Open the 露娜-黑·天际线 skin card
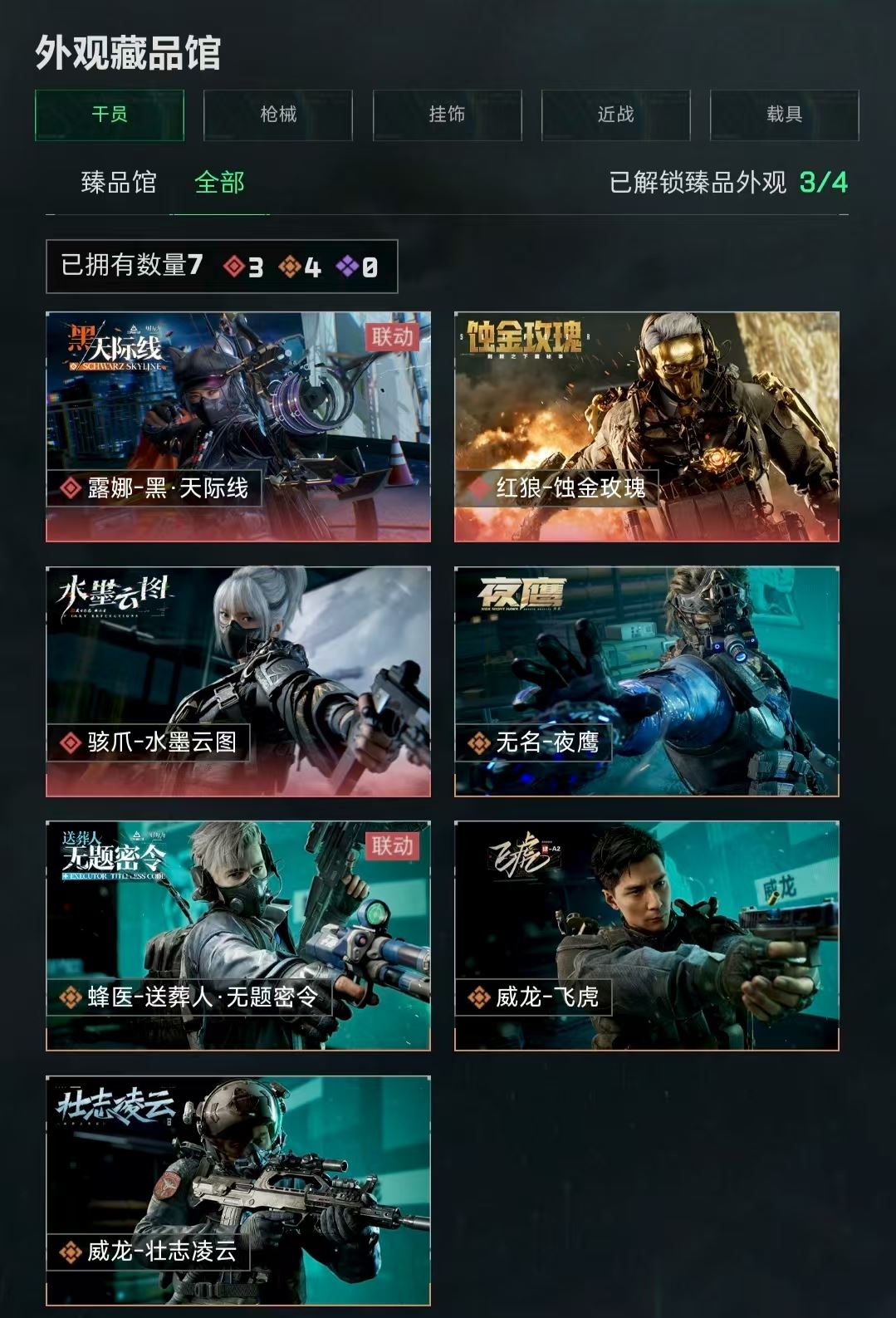Image resolution: width=896 pixels, height=1318 pixels. [x=238, y=427]
